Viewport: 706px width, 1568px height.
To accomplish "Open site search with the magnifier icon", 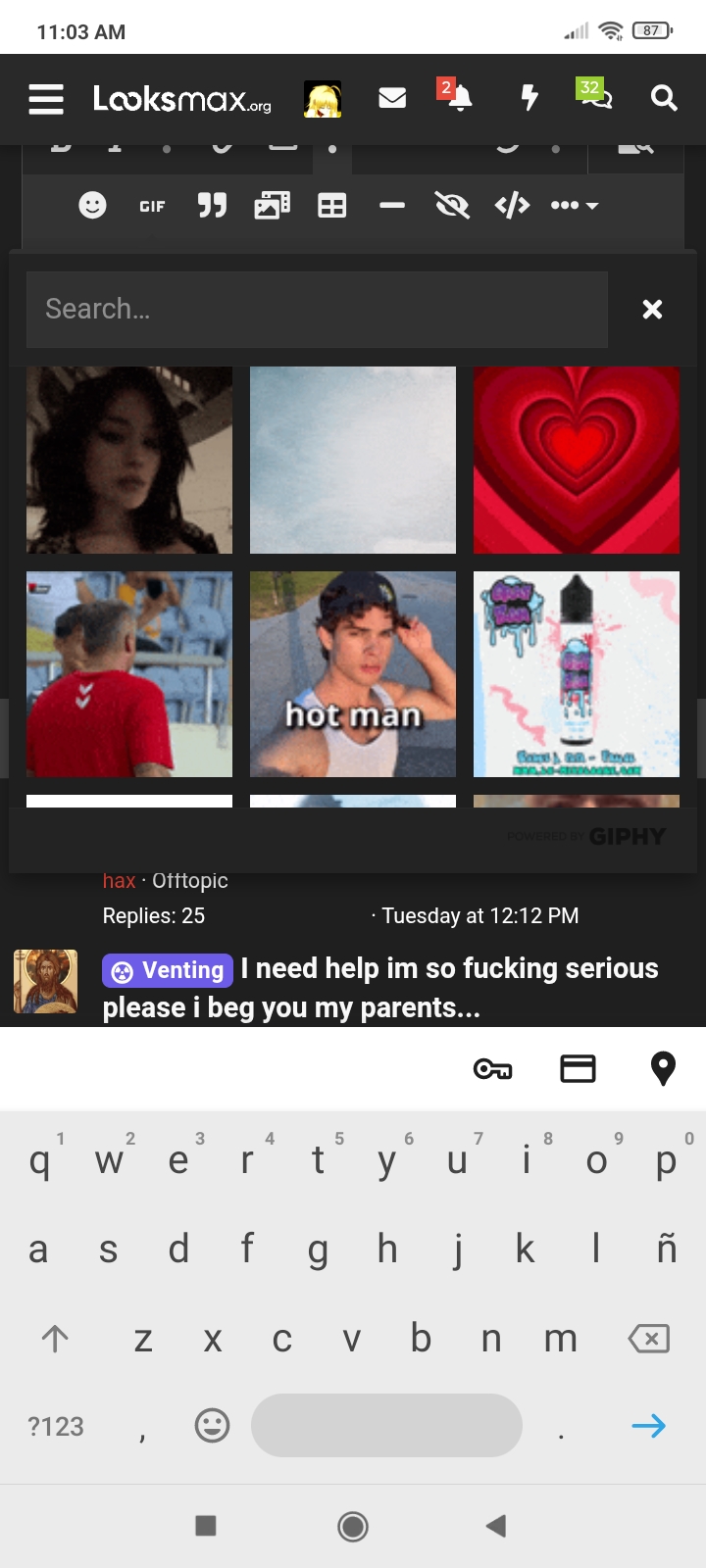I will (664, 98).
